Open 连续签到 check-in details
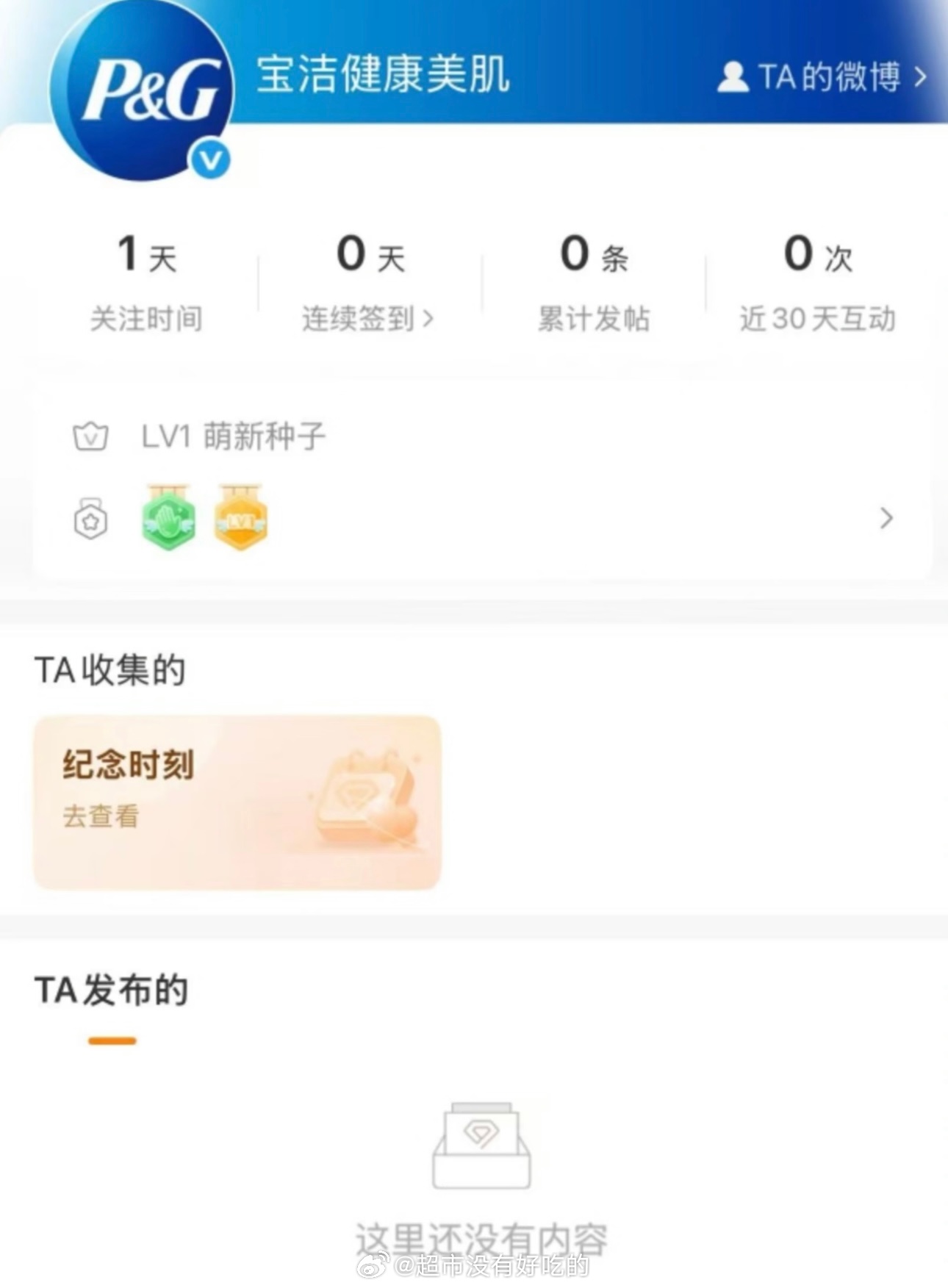Image resolution: width=948 pixels, height=1288 pixels. (367, 319)
